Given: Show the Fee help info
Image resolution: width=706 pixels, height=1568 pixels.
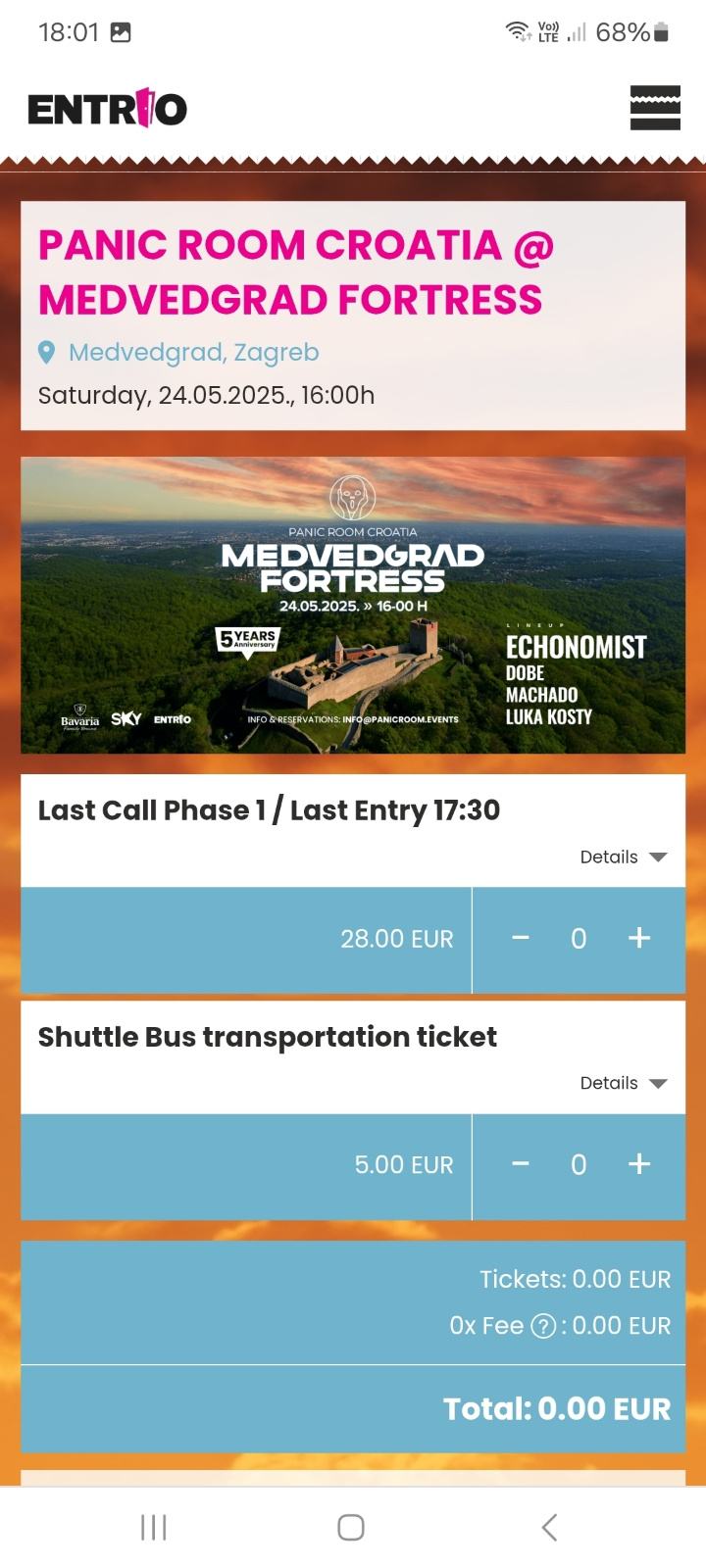Looking at the screenshot, I should tap(543, 1326).
